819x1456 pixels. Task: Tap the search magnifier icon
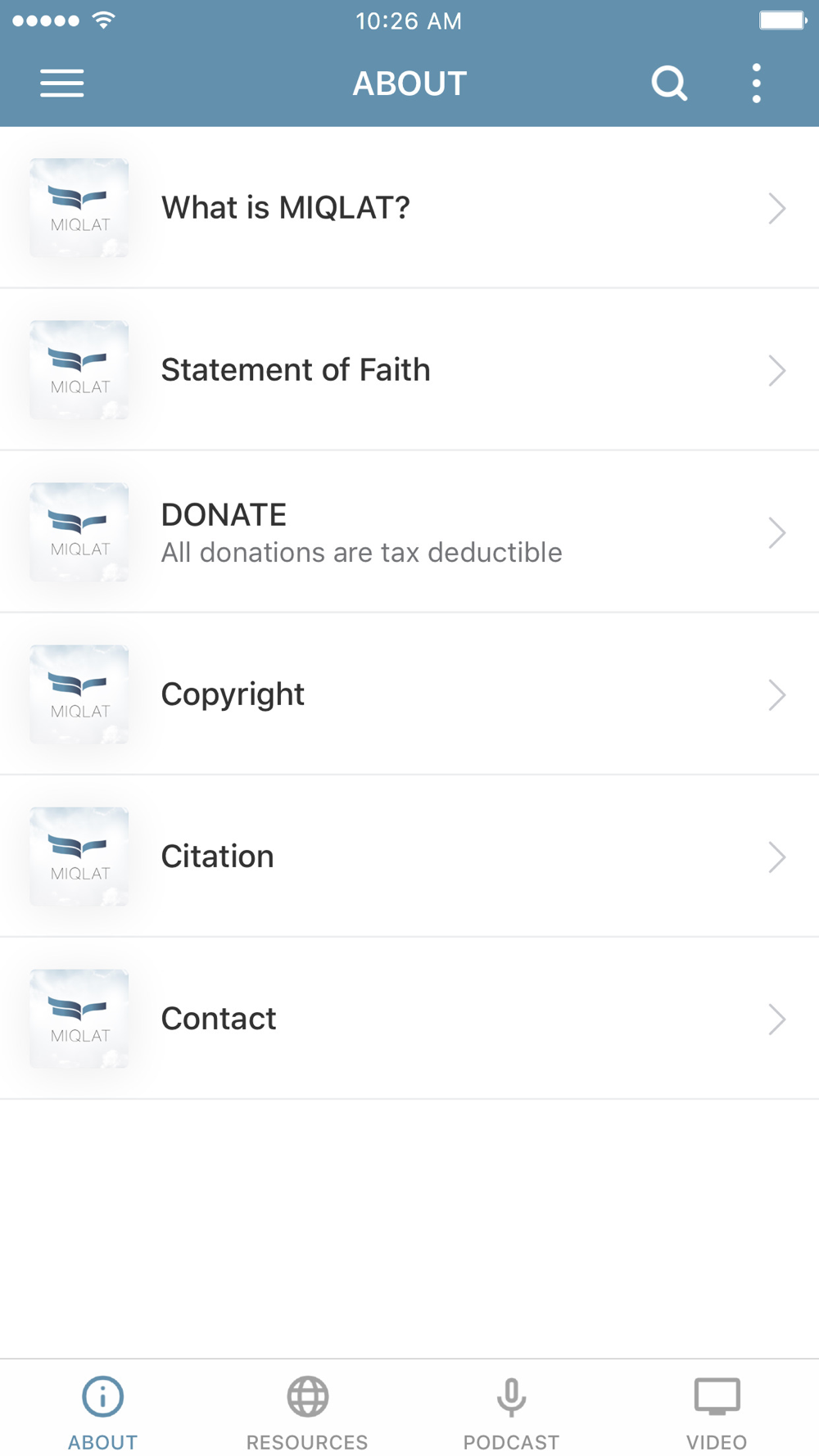click(x=669, y=84)
